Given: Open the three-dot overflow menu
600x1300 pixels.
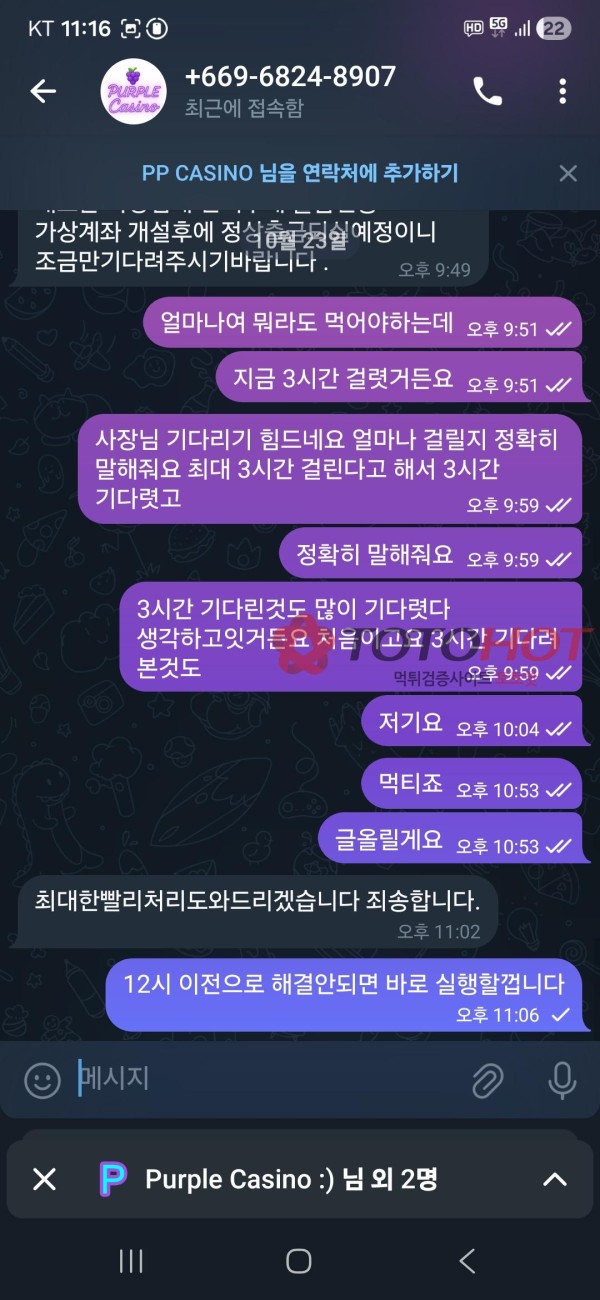Looking at the screenshot, I should 562,92.
